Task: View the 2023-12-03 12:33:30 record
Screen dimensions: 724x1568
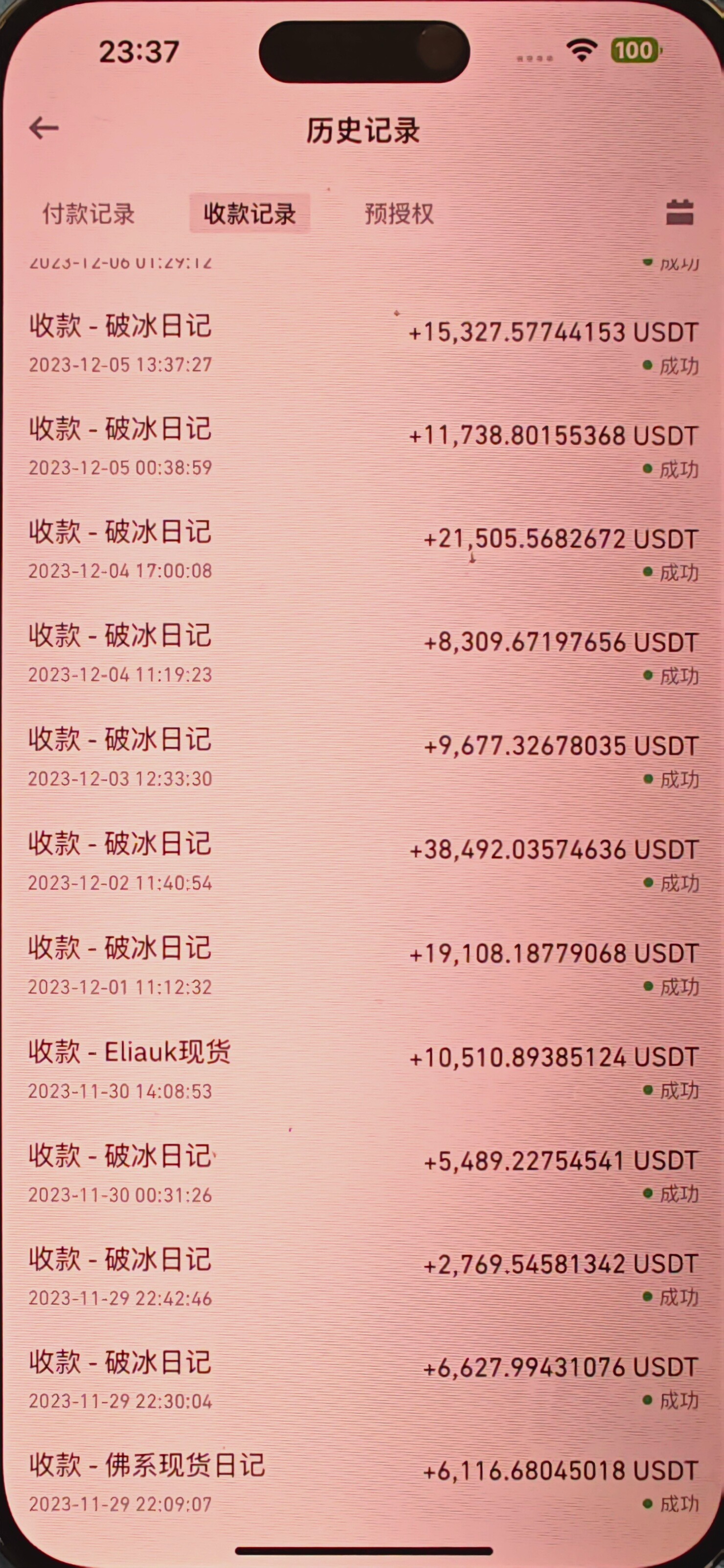Action: [362, 759]
